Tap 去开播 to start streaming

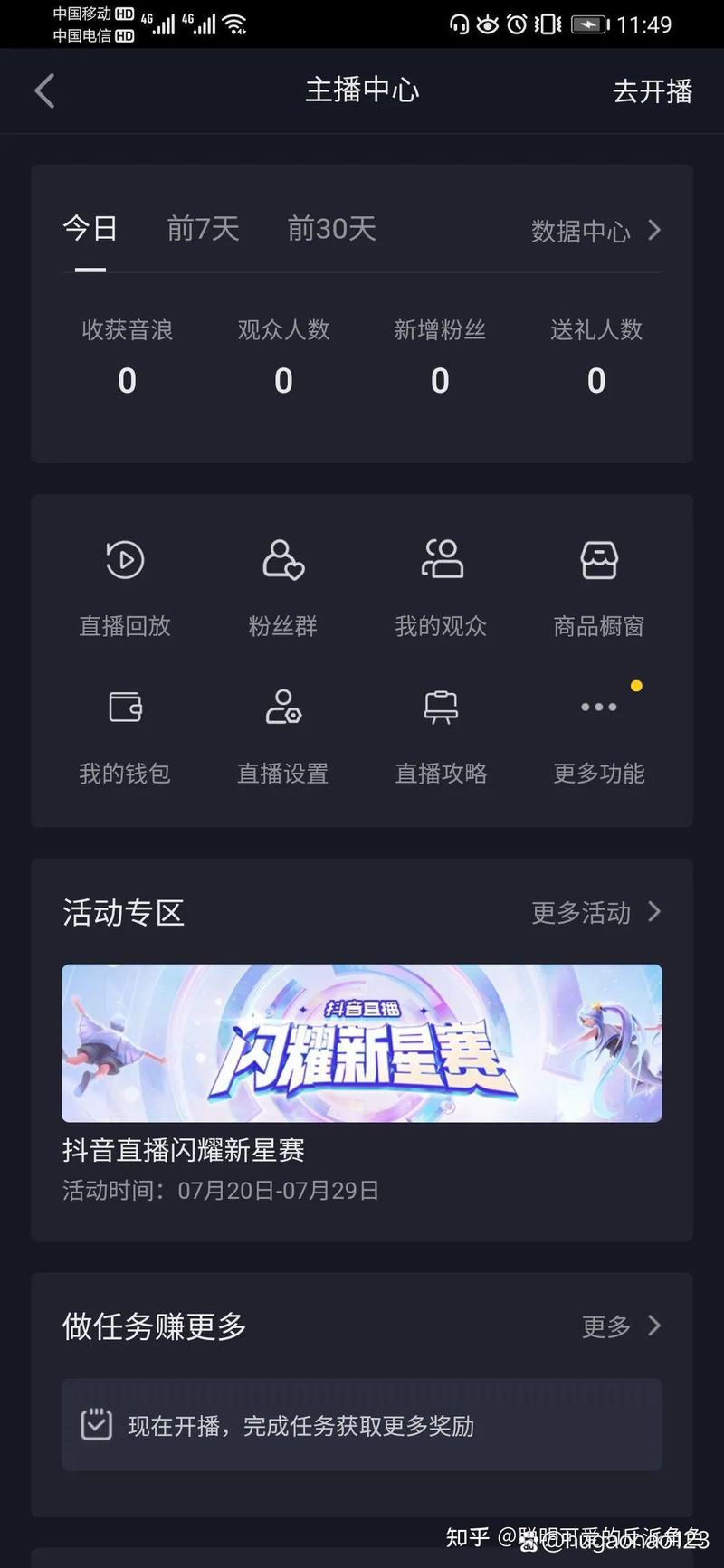coord(652,90)
